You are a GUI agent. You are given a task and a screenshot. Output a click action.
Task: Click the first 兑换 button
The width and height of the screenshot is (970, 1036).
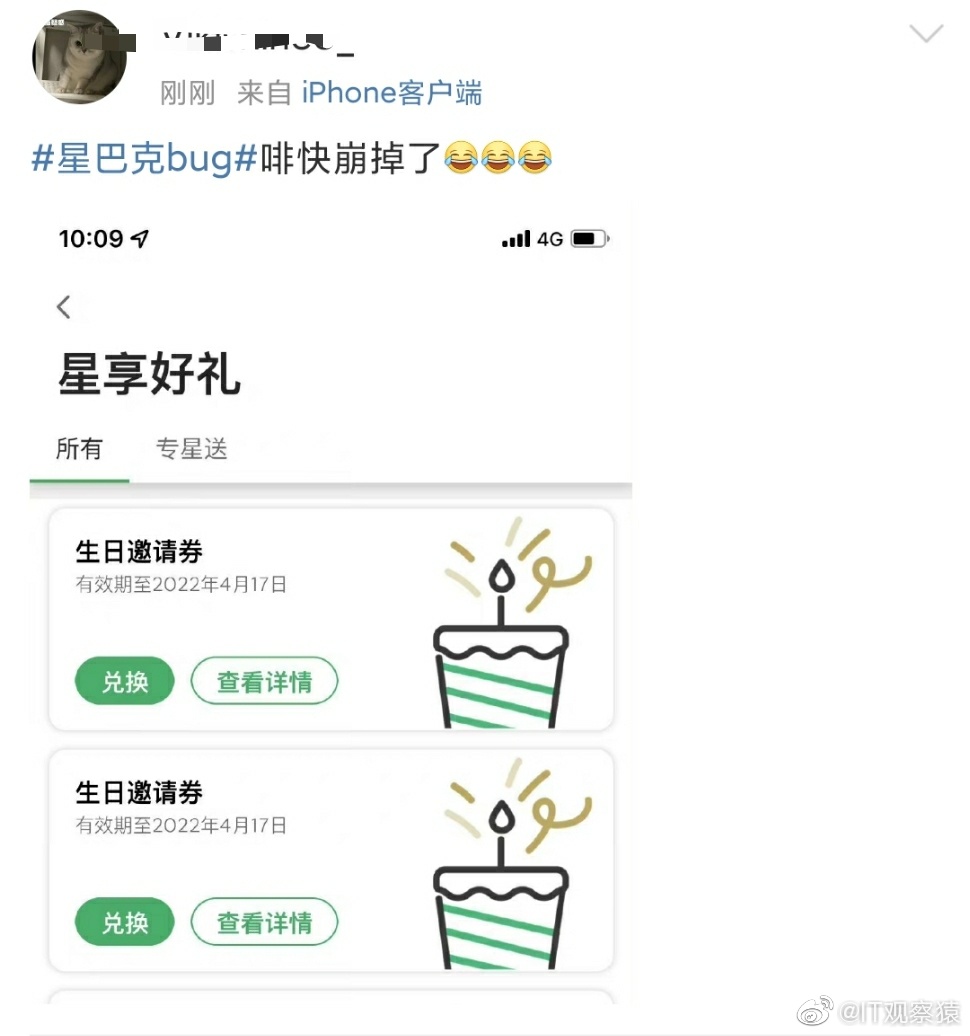coord(124,680)
